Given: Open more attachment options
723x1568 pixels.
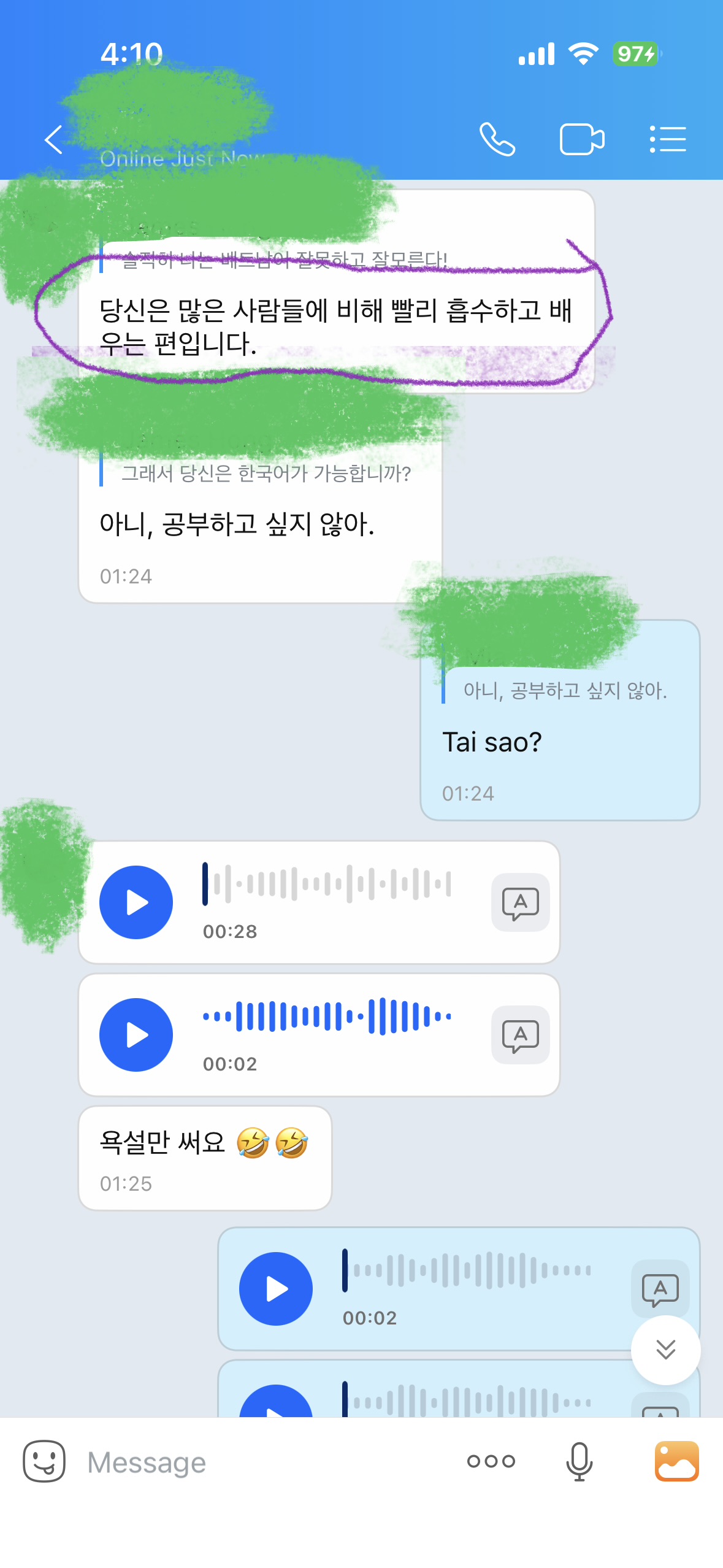Looking at the screenshot, I should (491, 1461).
